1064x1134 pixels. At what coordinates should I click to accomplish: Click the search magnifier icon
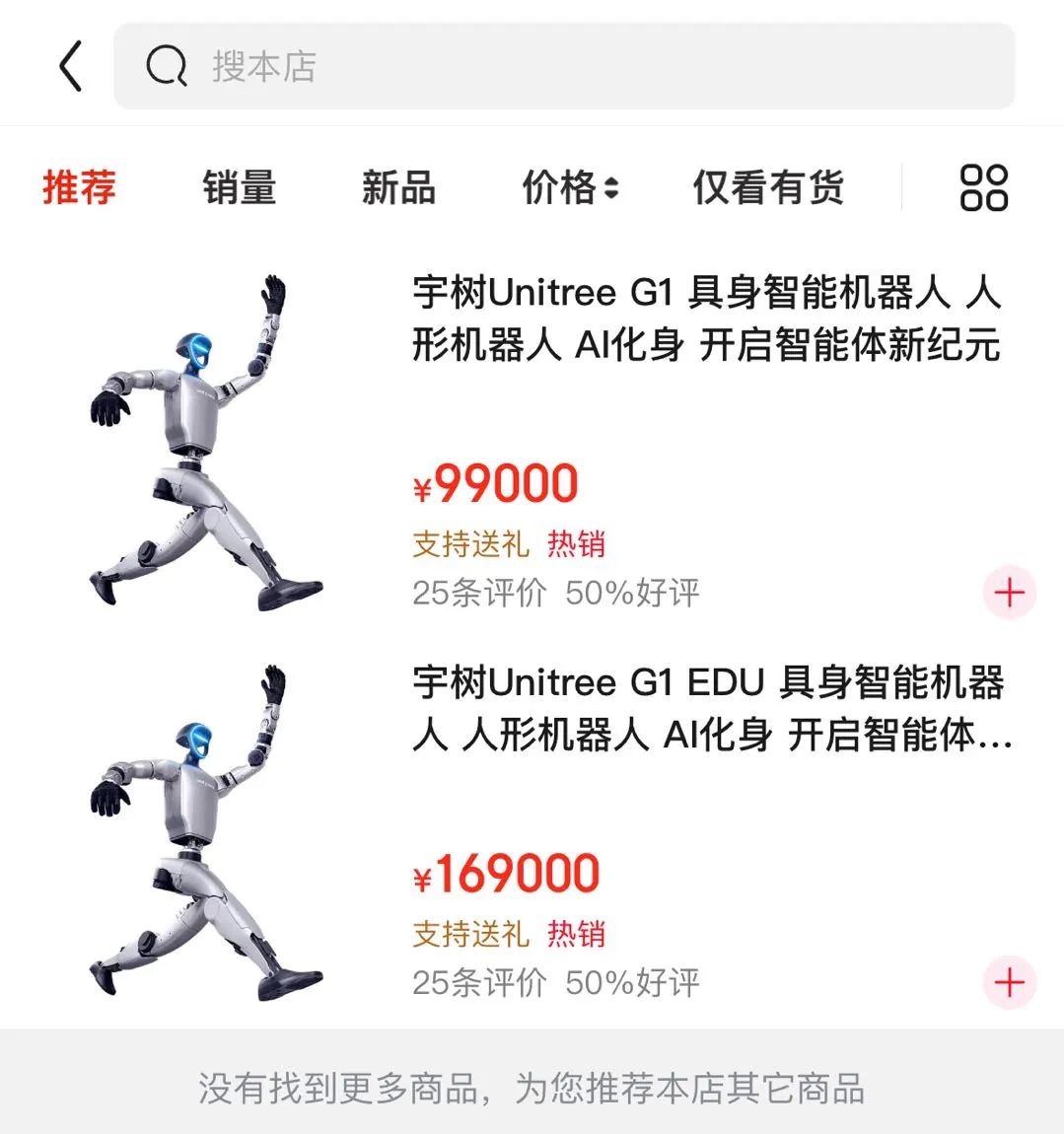169,67
